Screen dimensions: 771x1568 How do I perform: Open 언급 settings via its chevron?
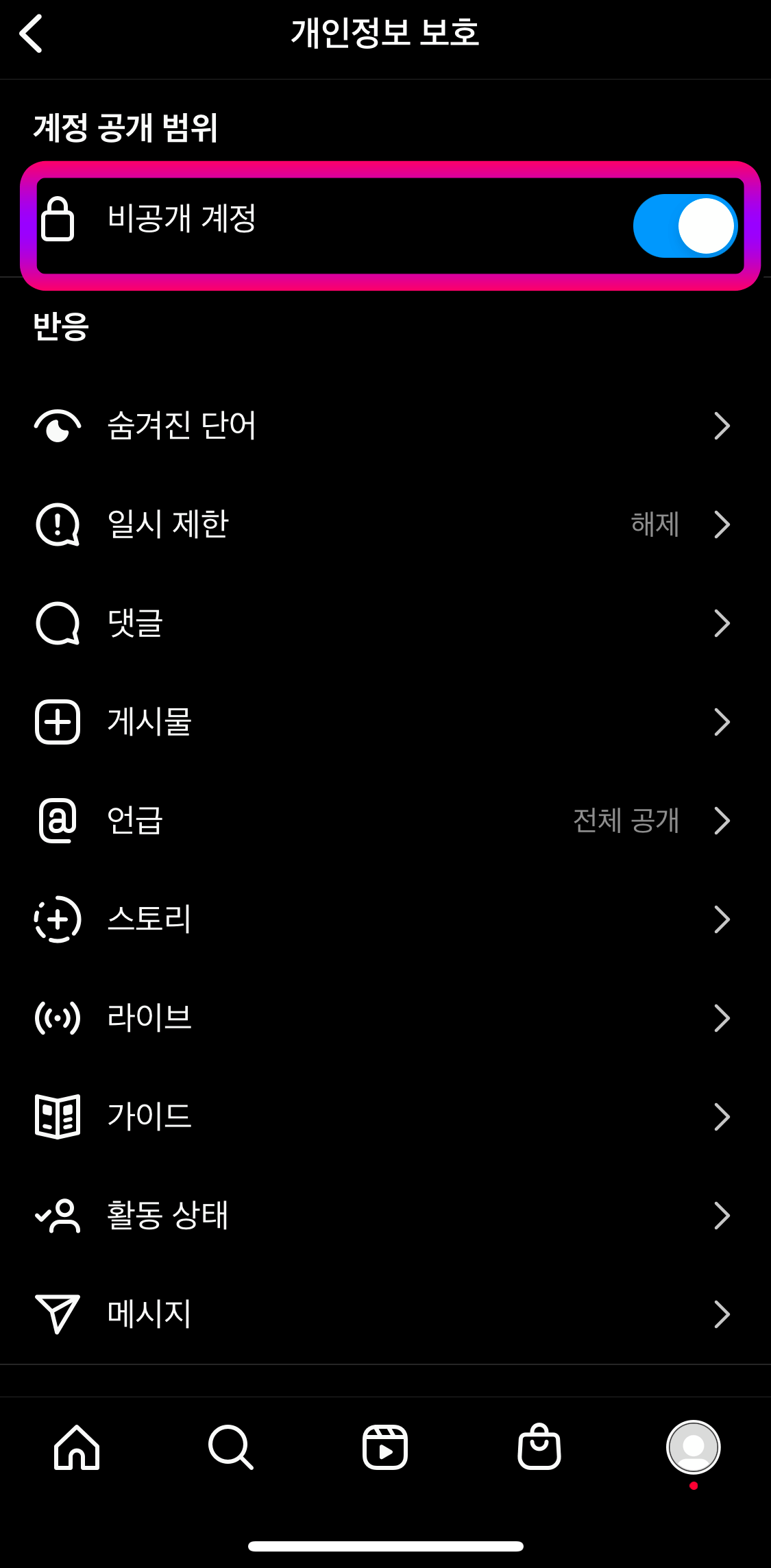pos(723,821)
